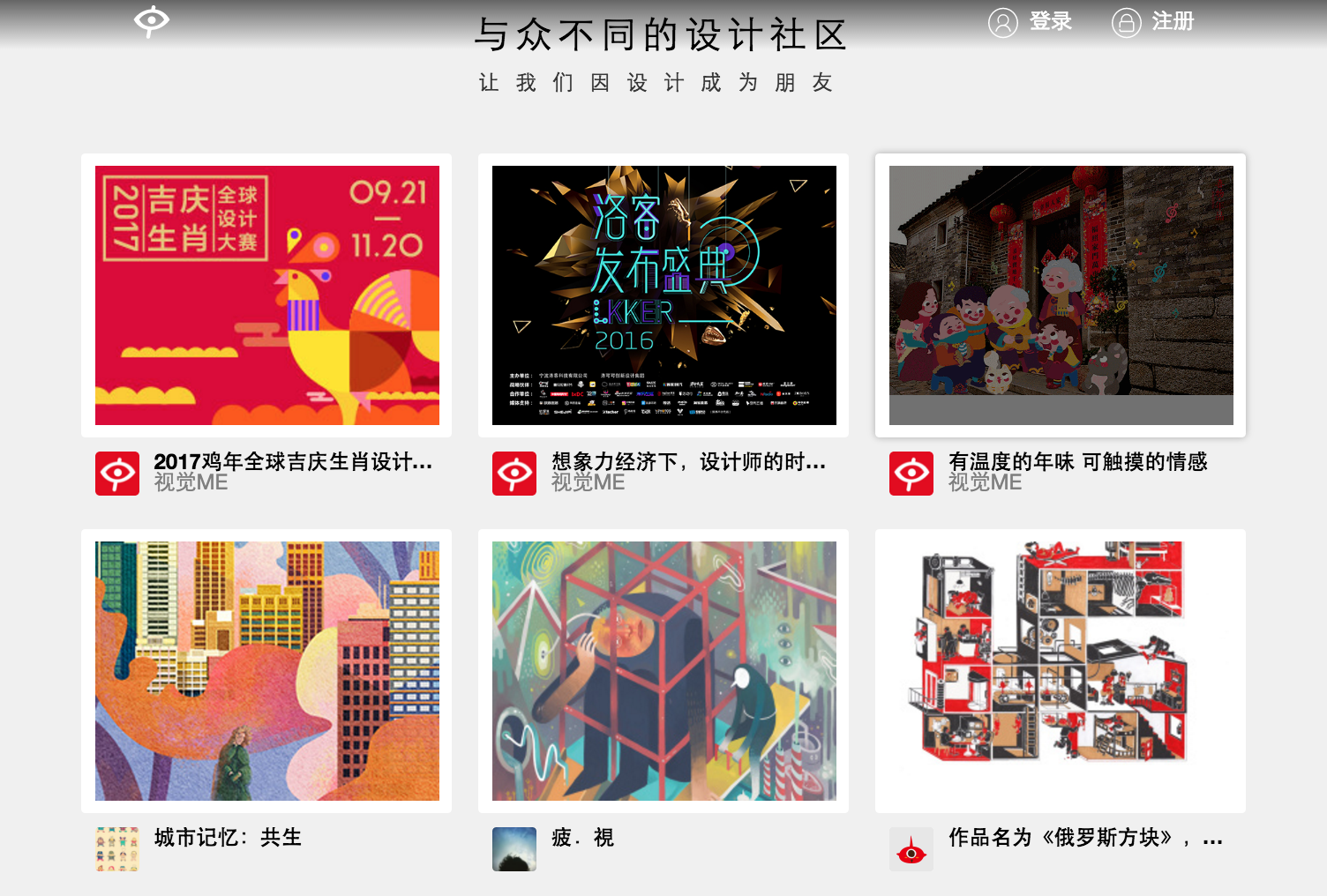Tap the eye logo home icon
This screenshot has height=896, width=1327.
tap(152, 21)
